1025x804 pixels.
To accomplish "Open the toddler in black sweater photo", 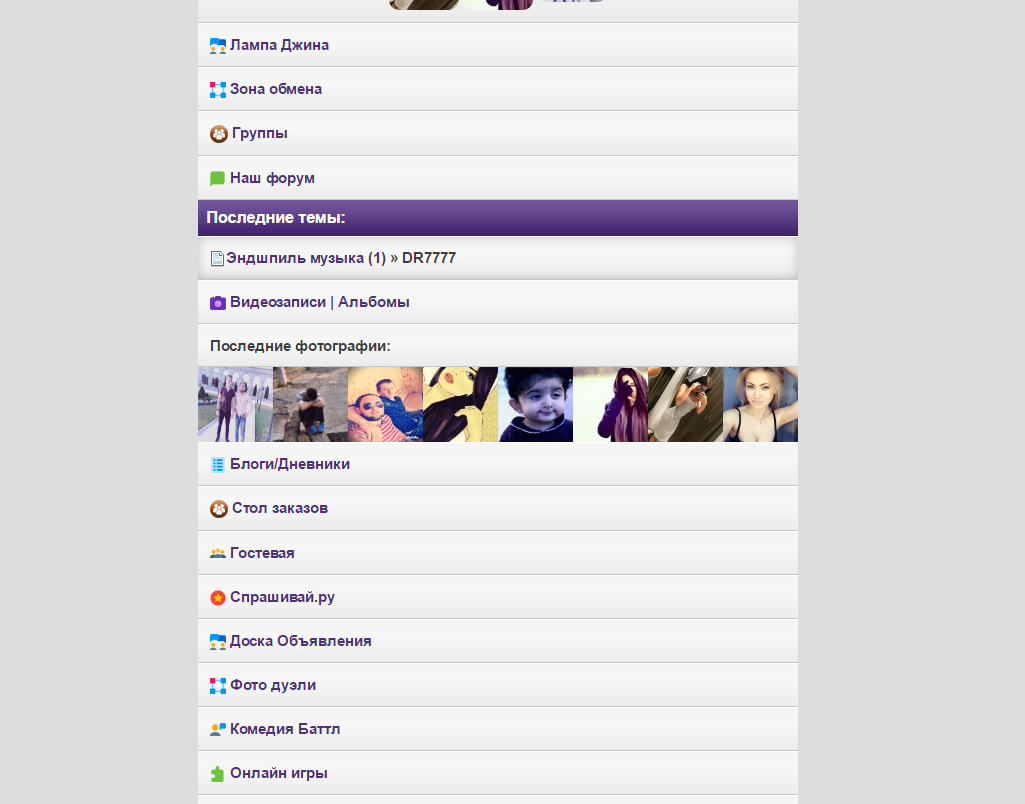I will 535,404.
